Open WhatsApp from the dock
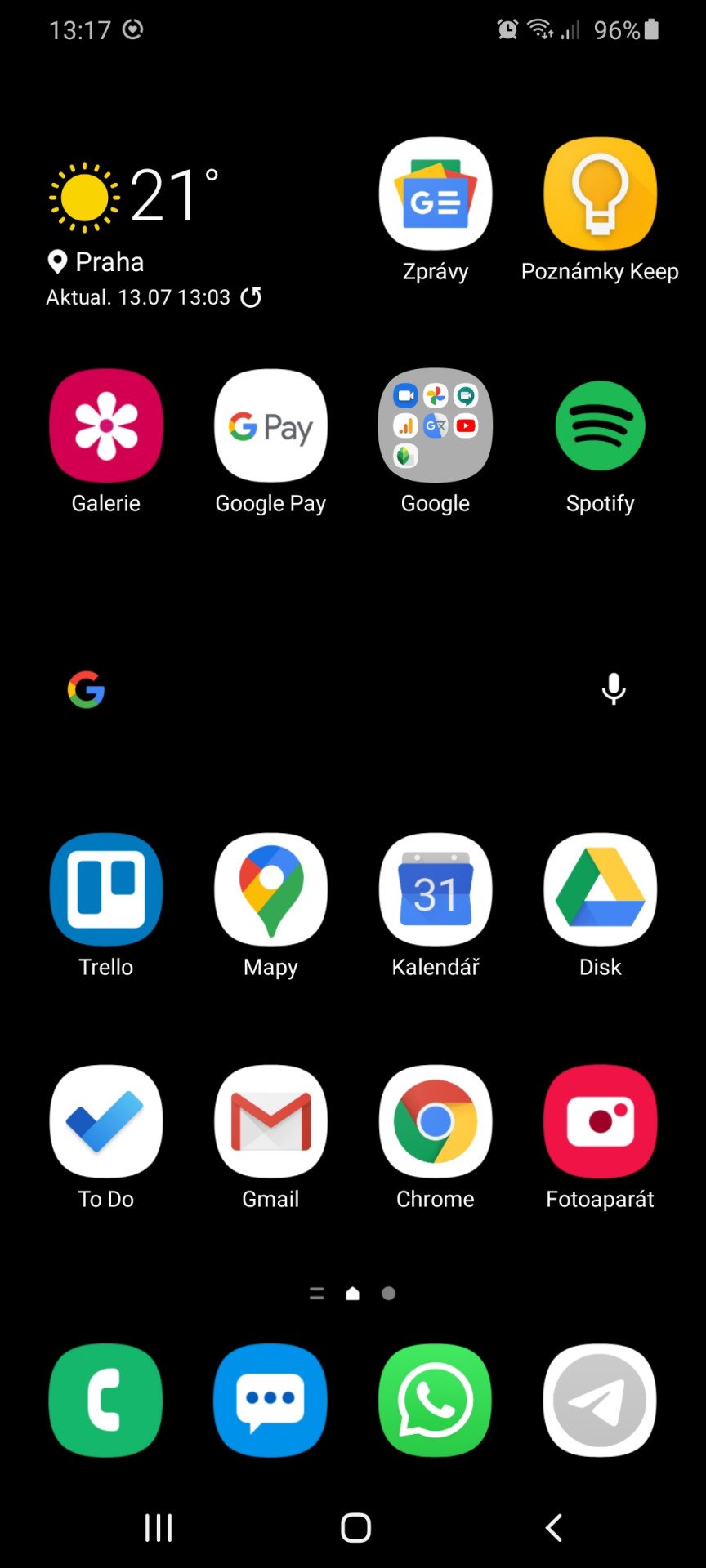This screenshot has height=1568, width=706. pos(436,1401)
